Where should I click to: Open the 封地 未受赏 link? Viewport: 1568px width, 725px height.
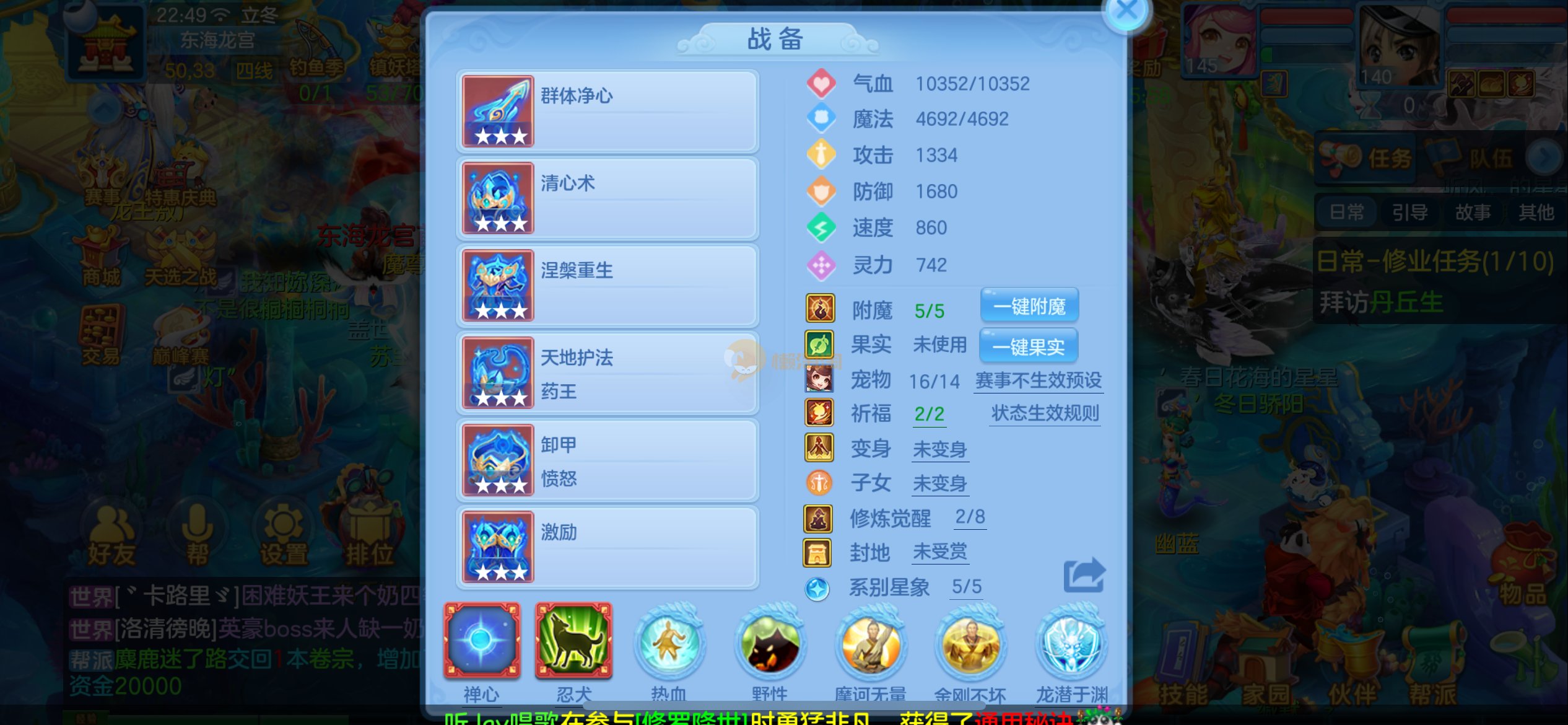pyautogui.click(x=940, y=551)
